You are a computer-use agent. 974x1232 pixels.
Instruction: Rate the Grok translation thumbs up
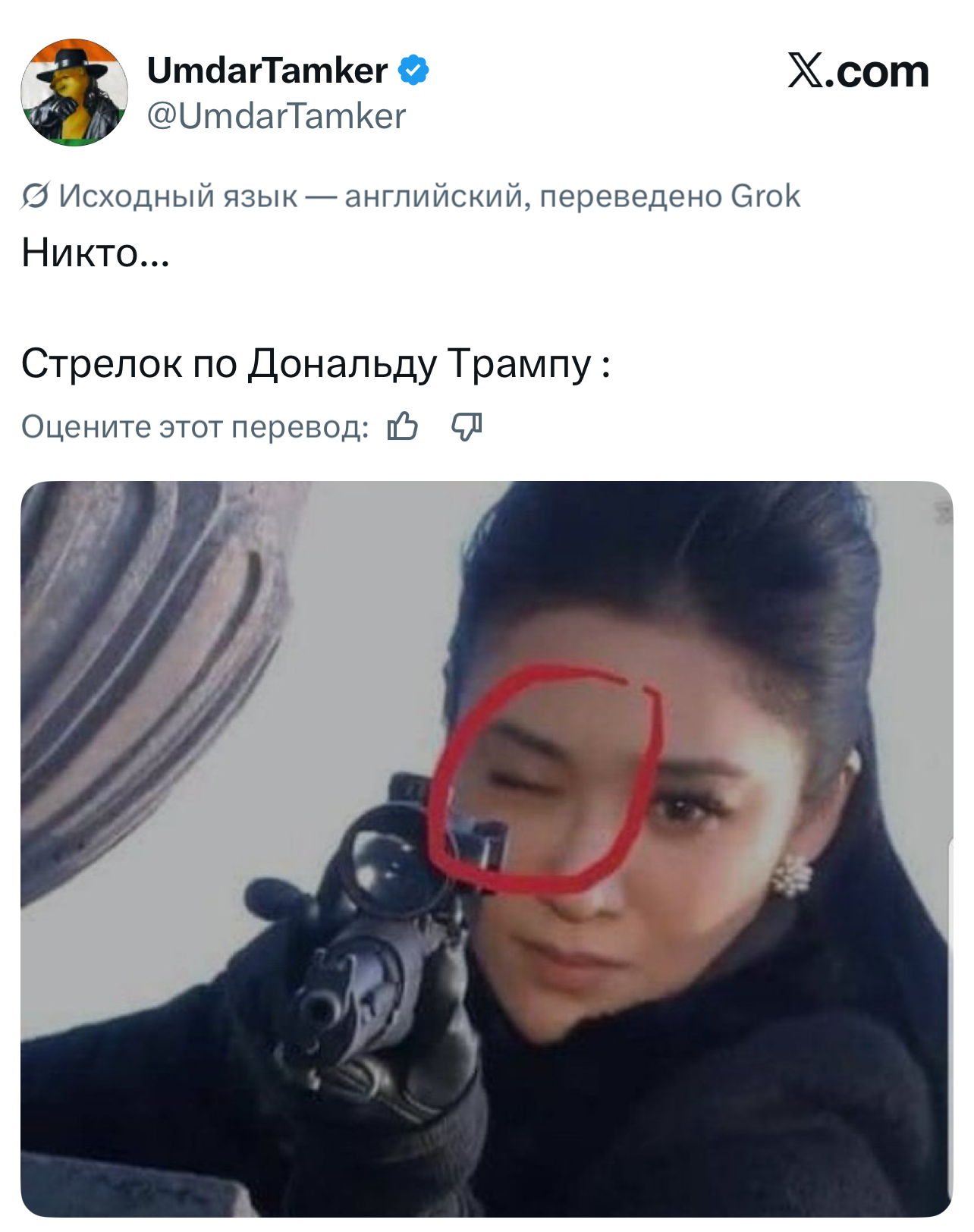click(403, 427)
